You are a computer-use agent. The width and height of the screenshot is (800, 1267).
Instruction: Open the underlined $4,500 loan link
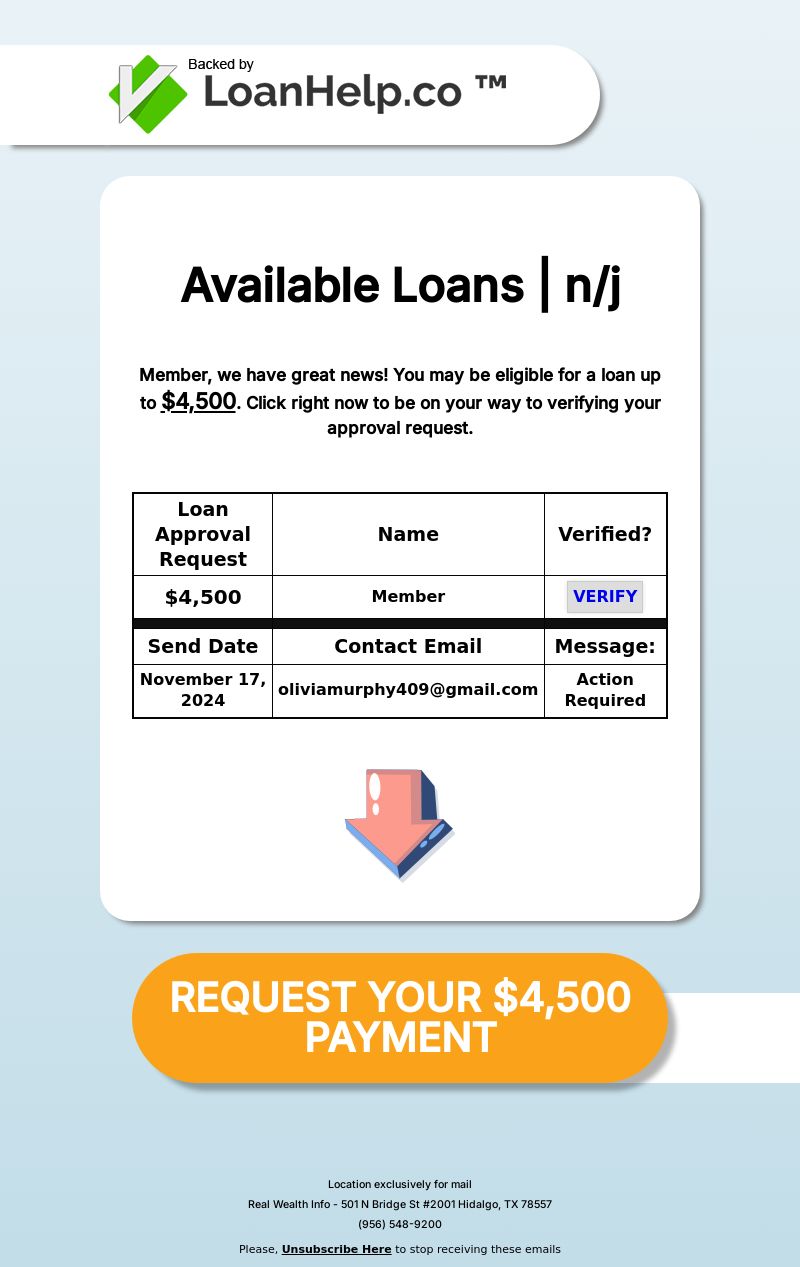199,401
